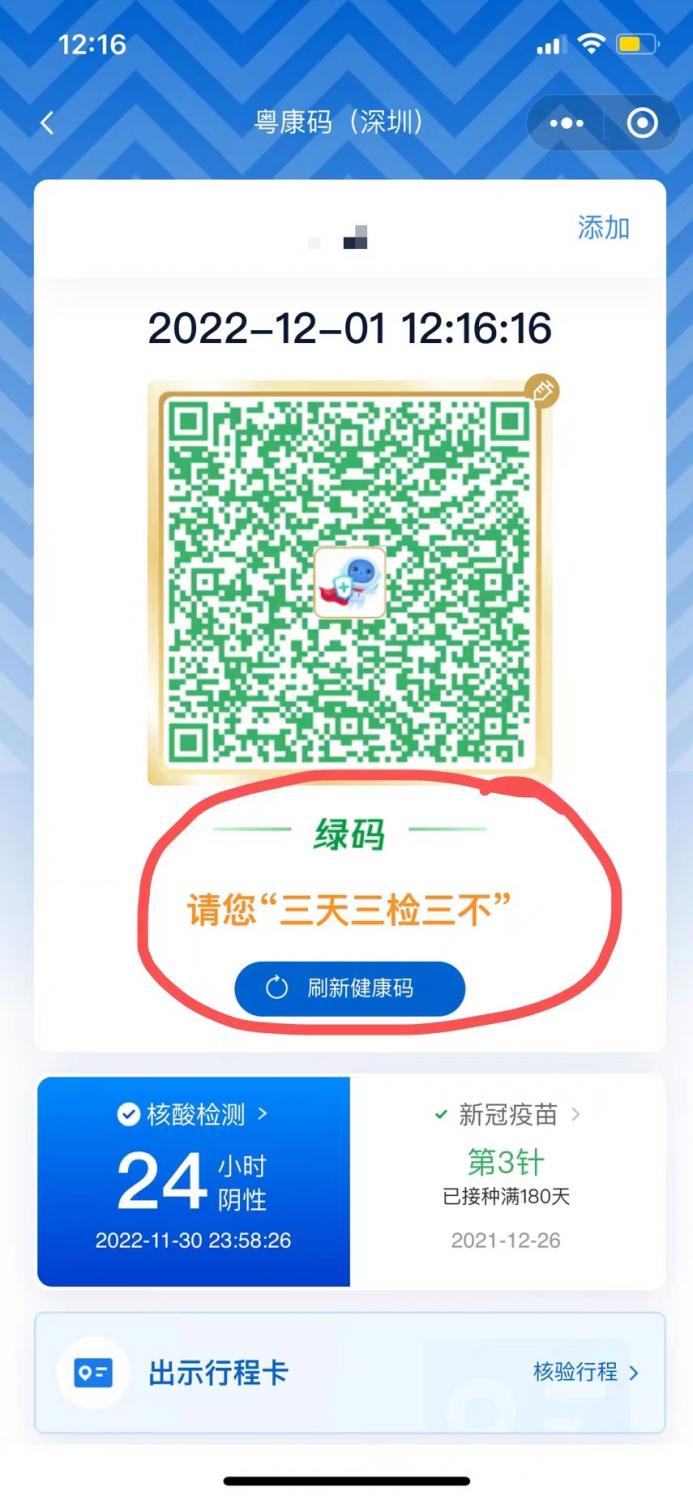Open the 核酸检测 result card
This screenshot has width=693, height=1500.
(194, 1181)
